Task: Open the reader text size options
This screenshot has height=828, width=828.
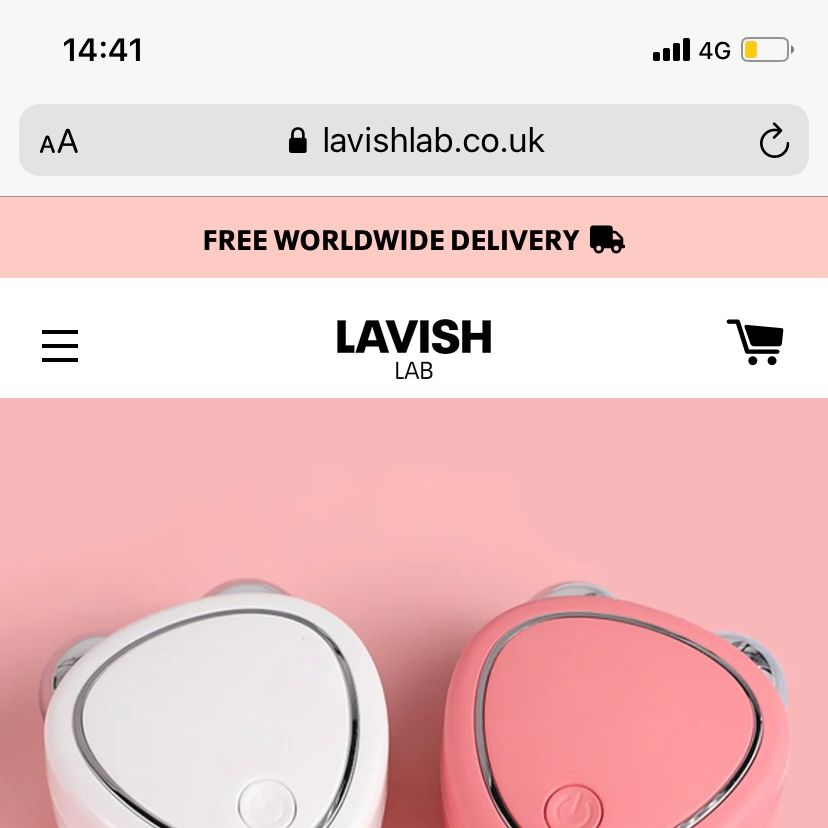Action: click(59, 142)
